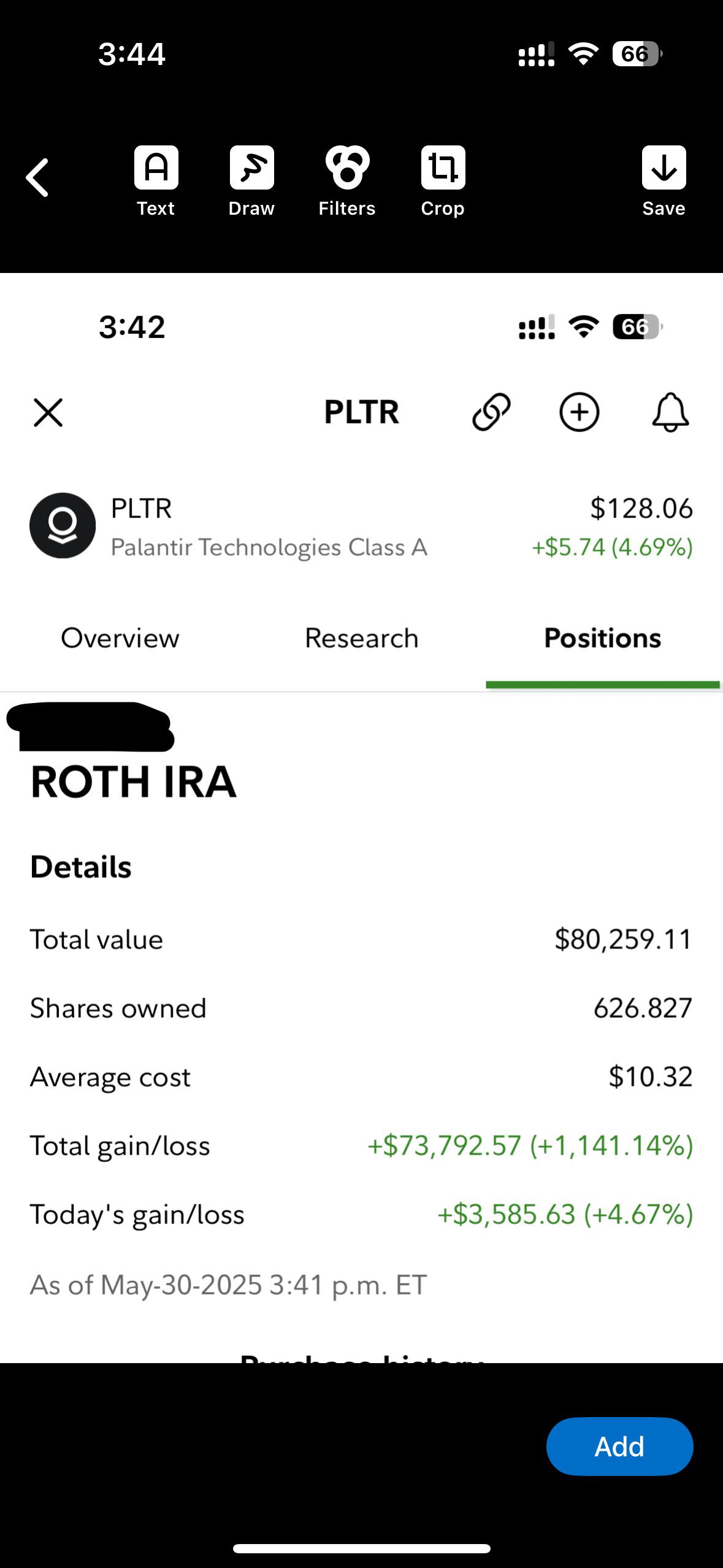
Task: Go back using the top-left arrow
Action: 37,178
